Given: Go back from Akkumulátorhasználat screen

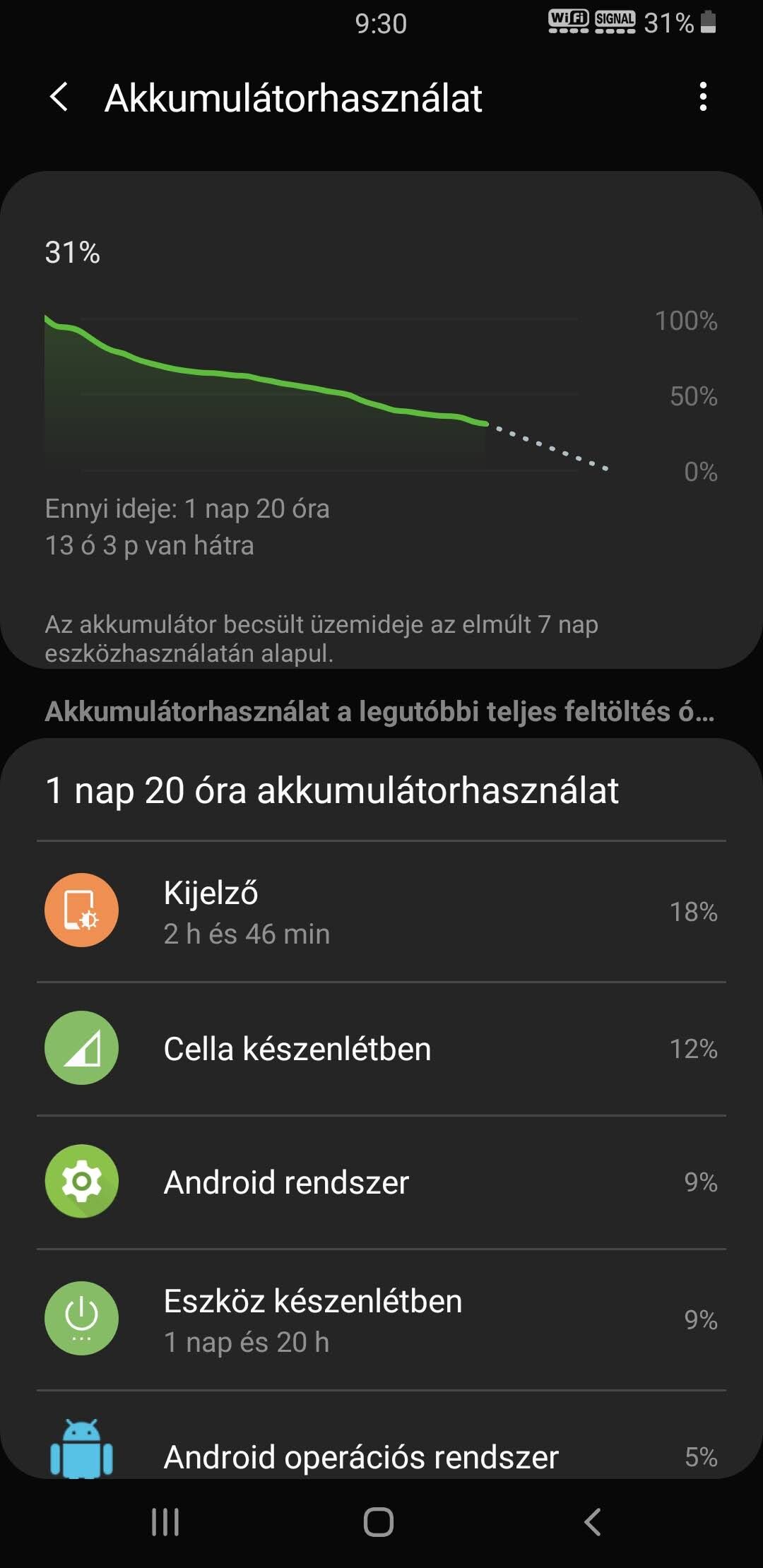Looking at the screenshot, I should (x=60, y=97).
